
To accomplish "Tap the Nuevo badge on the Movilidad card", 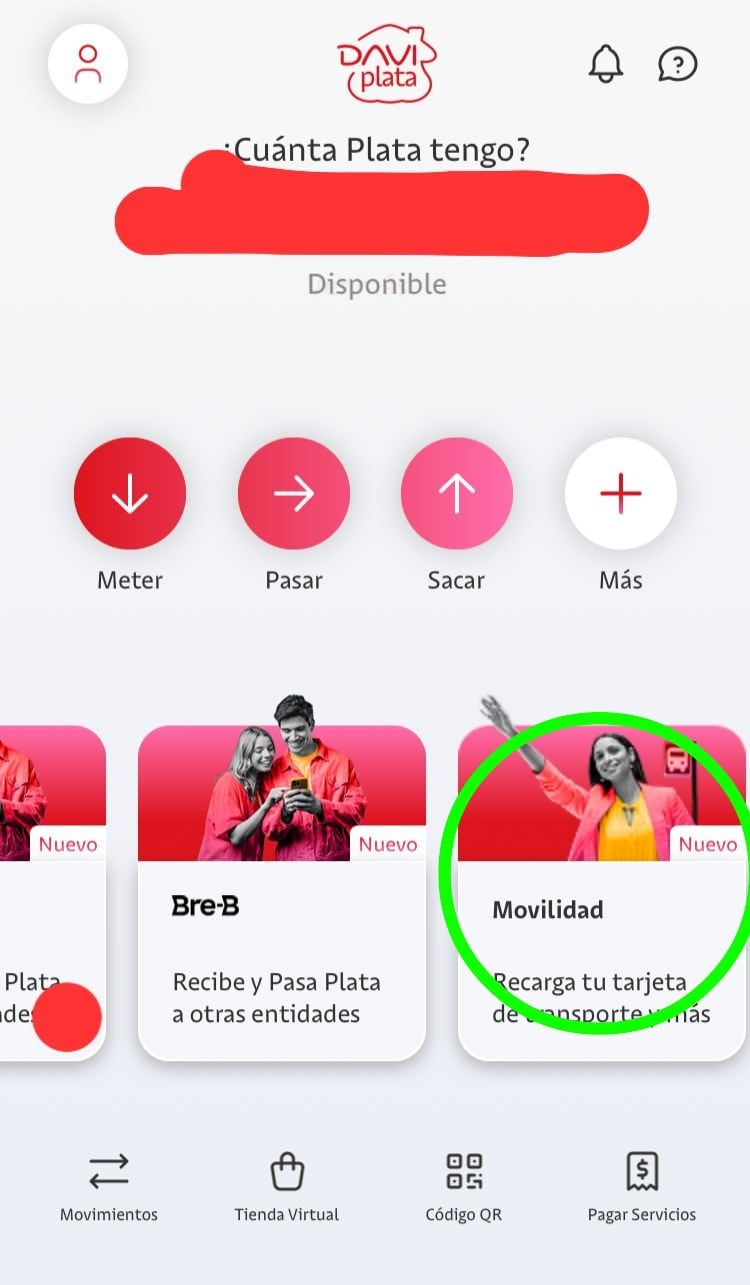I will coord(707,844).
